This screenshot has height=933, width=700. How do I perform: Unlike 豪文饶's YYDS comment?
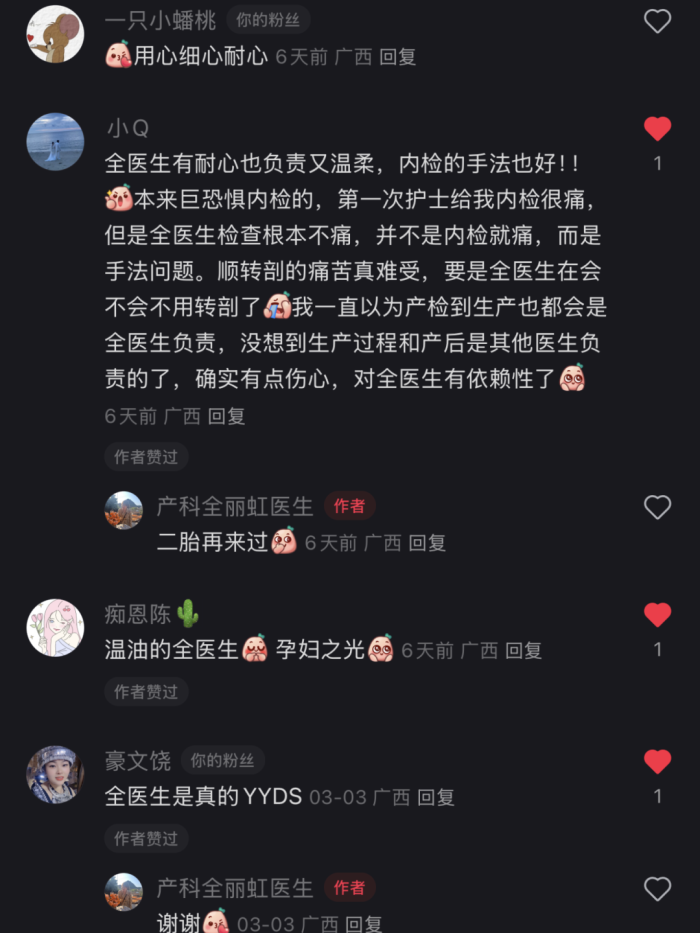pos(657,761)
